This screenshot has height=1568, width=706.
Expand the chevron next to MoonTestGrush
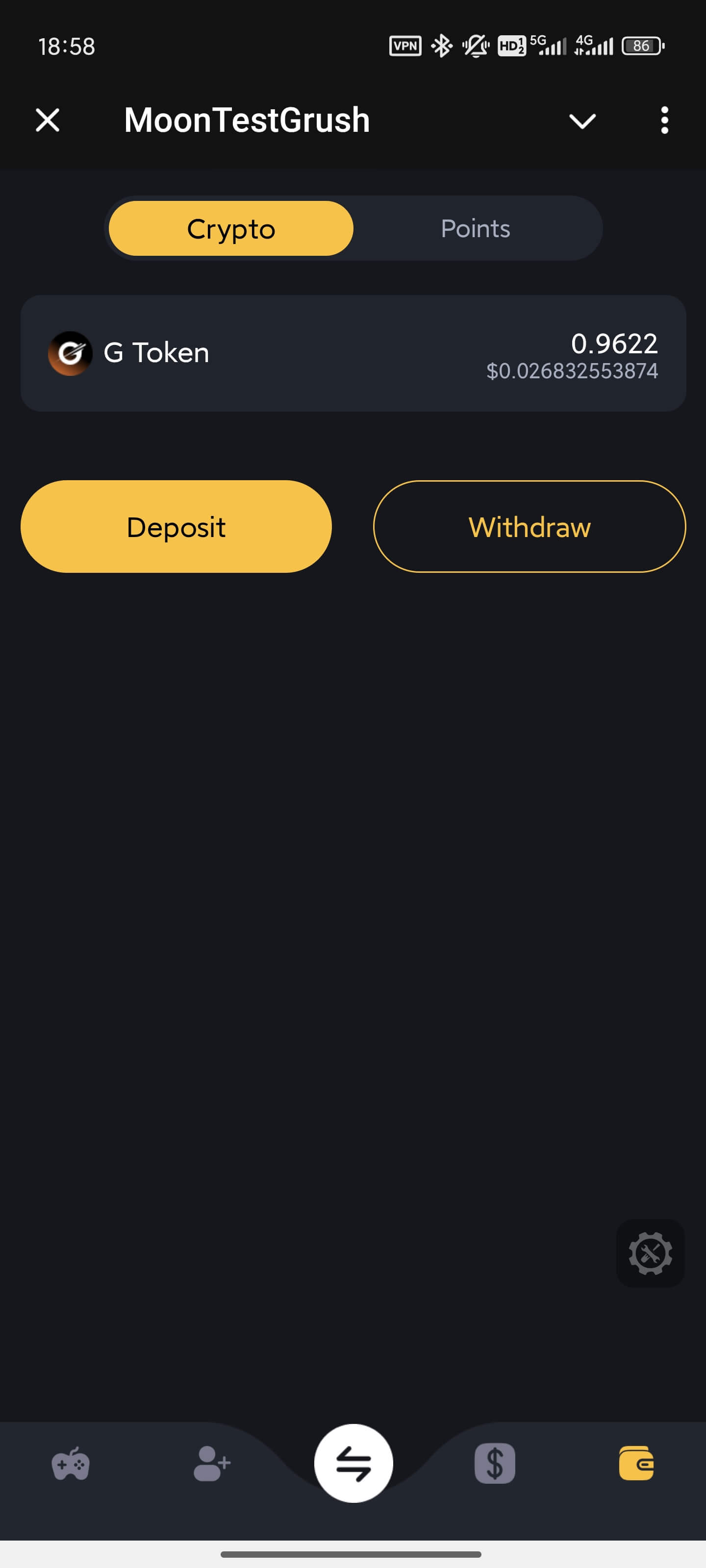click(x=582, y=121)
